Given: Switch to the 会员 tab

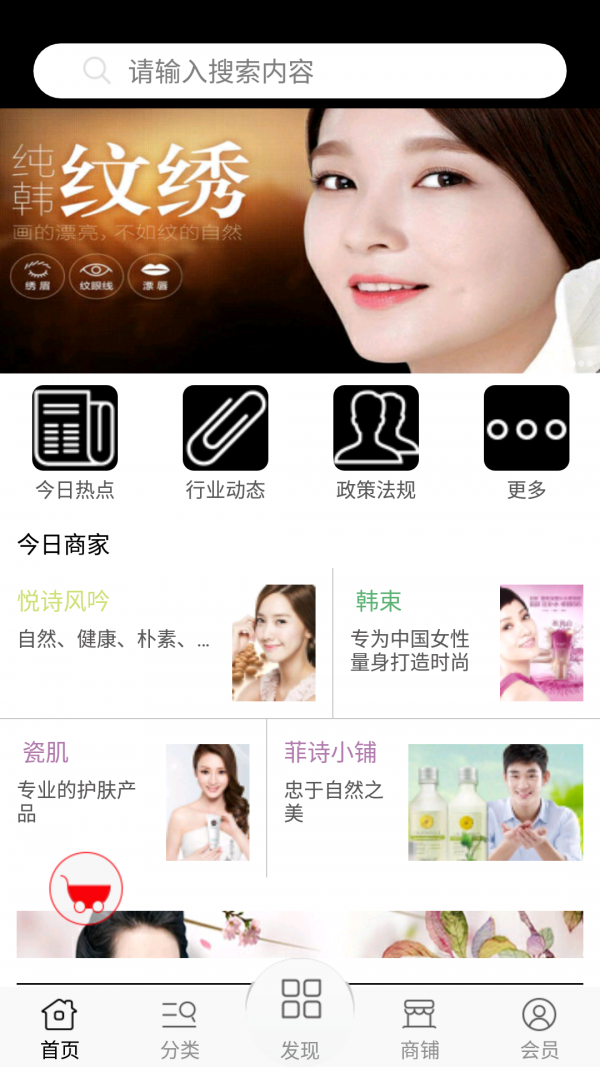Looking at the screenshot, I should (539, 1028).
